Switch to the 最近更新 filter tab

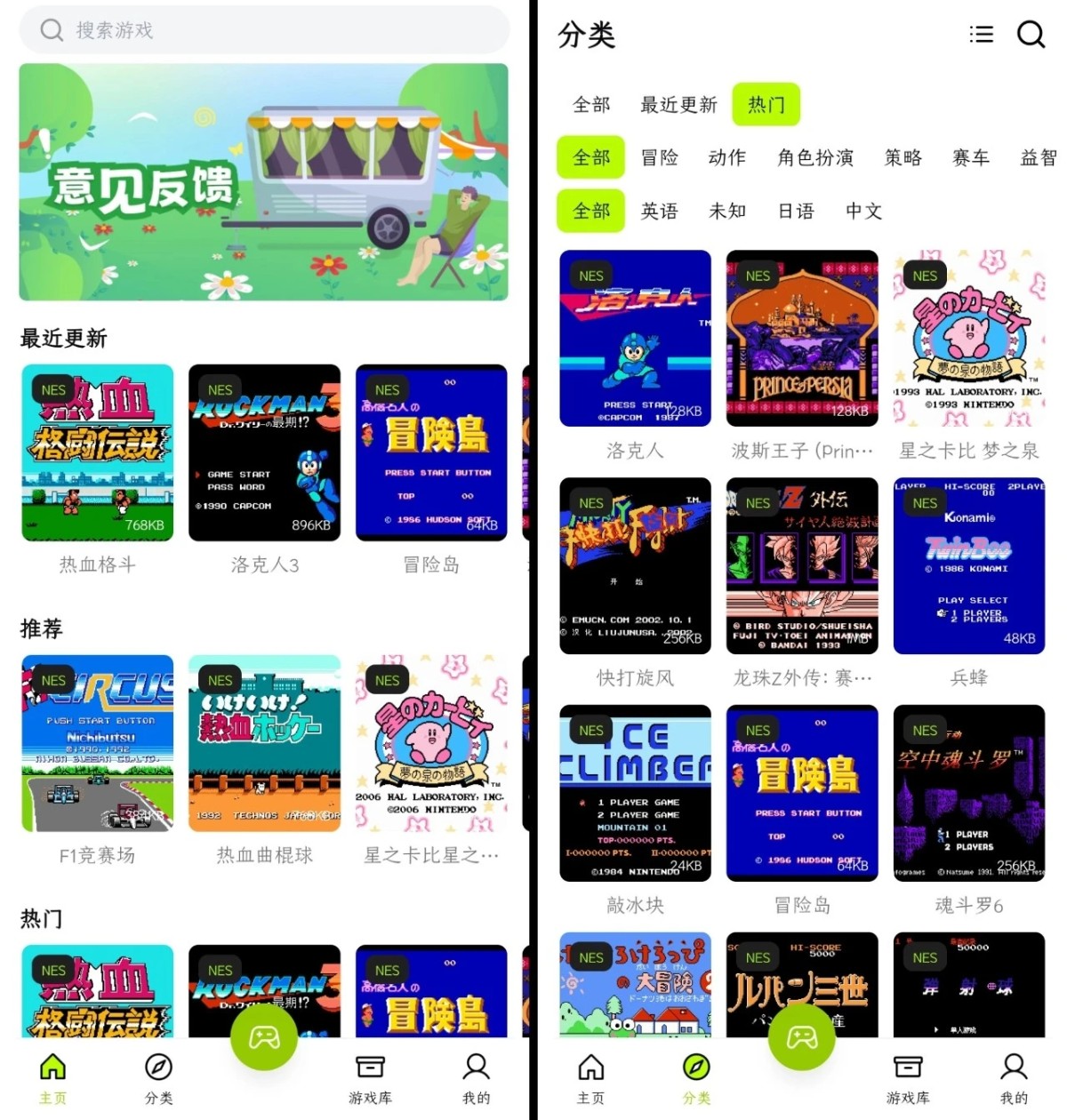(x=678, y=105)
